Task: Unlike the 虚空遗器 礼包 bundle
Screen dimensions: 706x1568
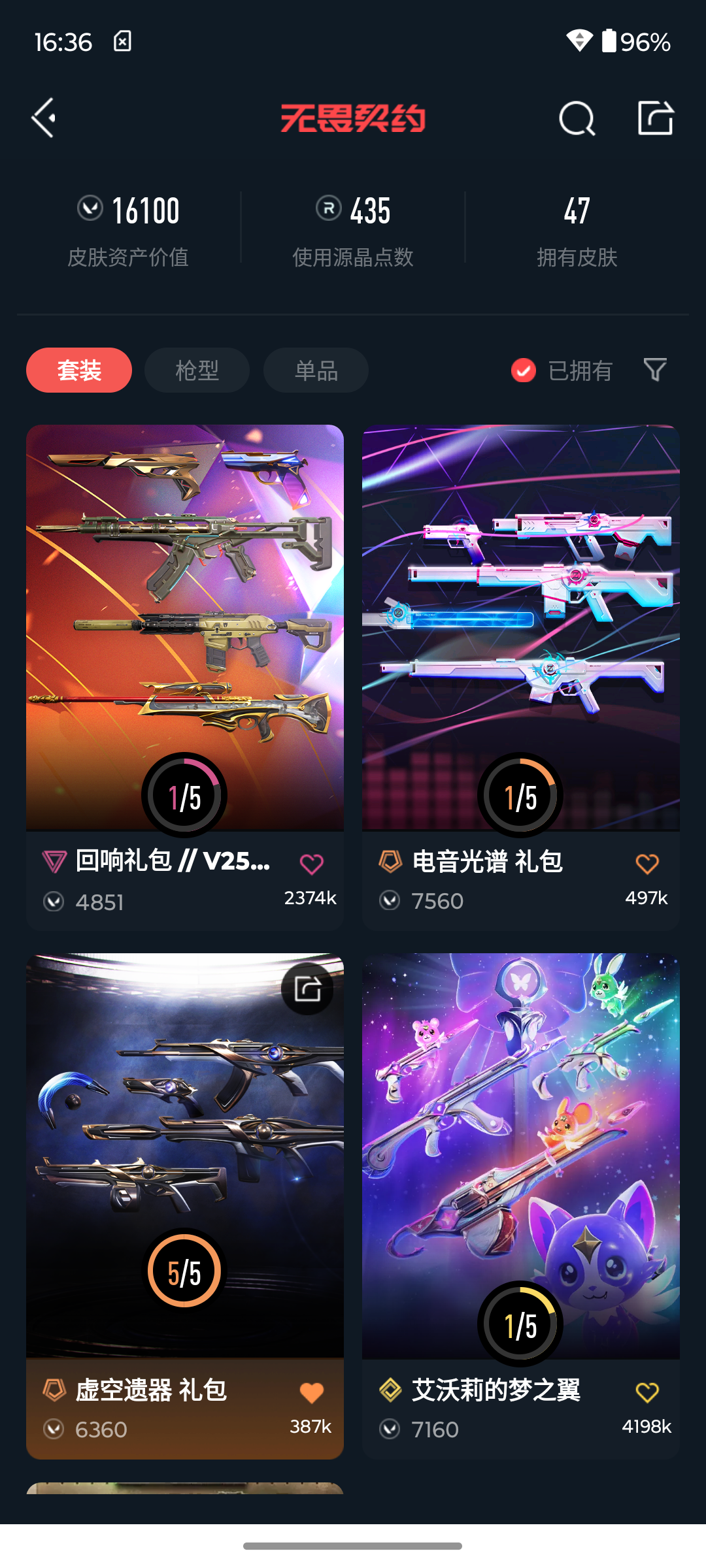Action: pyautogui.click(x=312, y=1393)
